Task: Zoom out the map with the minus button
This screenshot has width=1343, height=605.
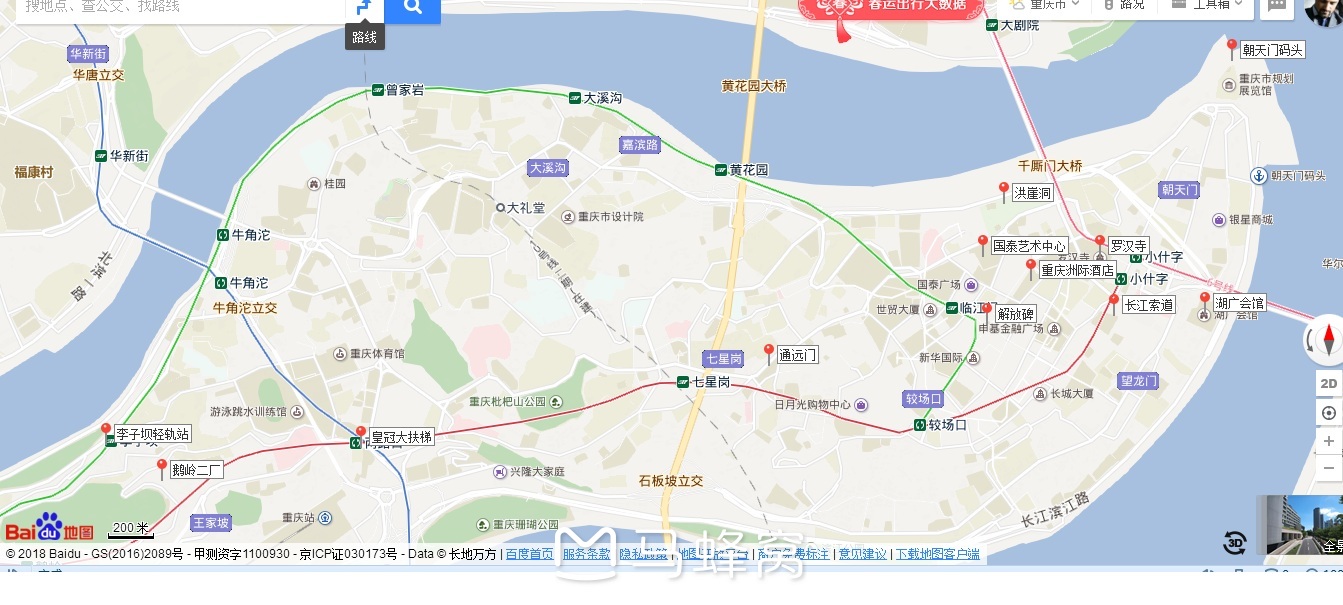Action: (1329, 467)
